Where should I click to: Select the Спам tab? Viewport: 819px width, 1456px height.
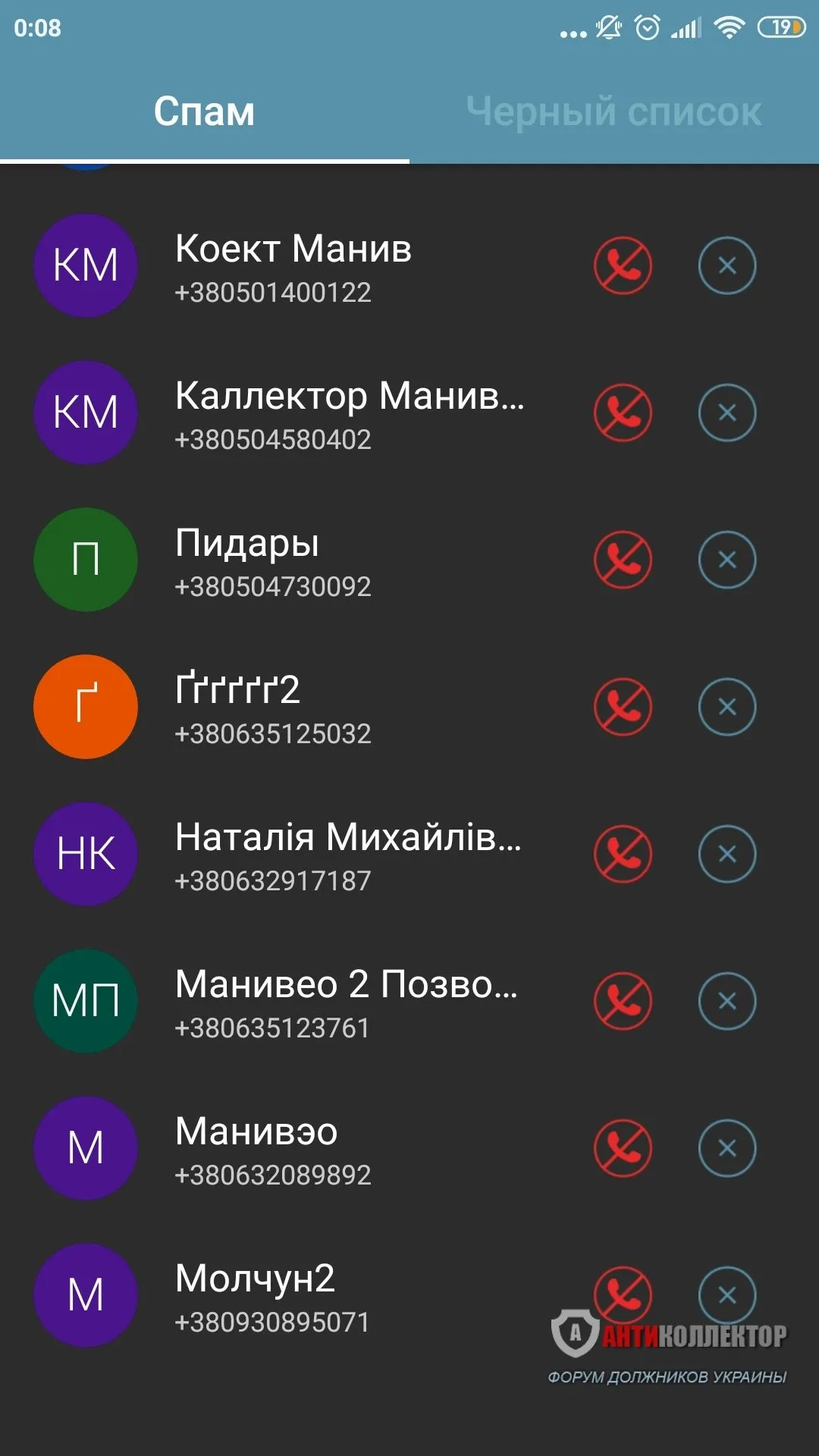(x=204, y=112)
